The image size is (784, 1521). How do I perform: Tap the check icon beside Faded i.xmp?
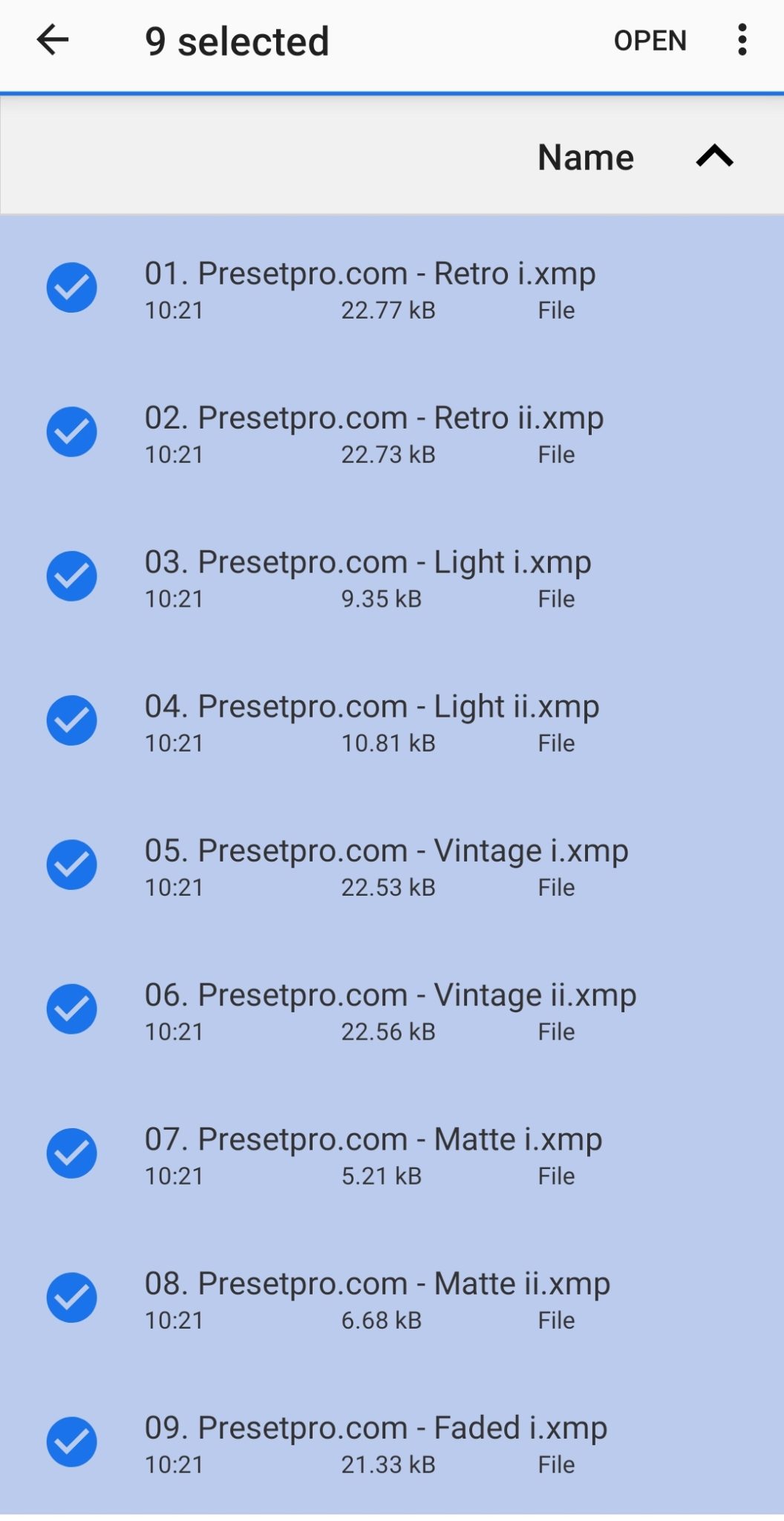click(71, 1441)
